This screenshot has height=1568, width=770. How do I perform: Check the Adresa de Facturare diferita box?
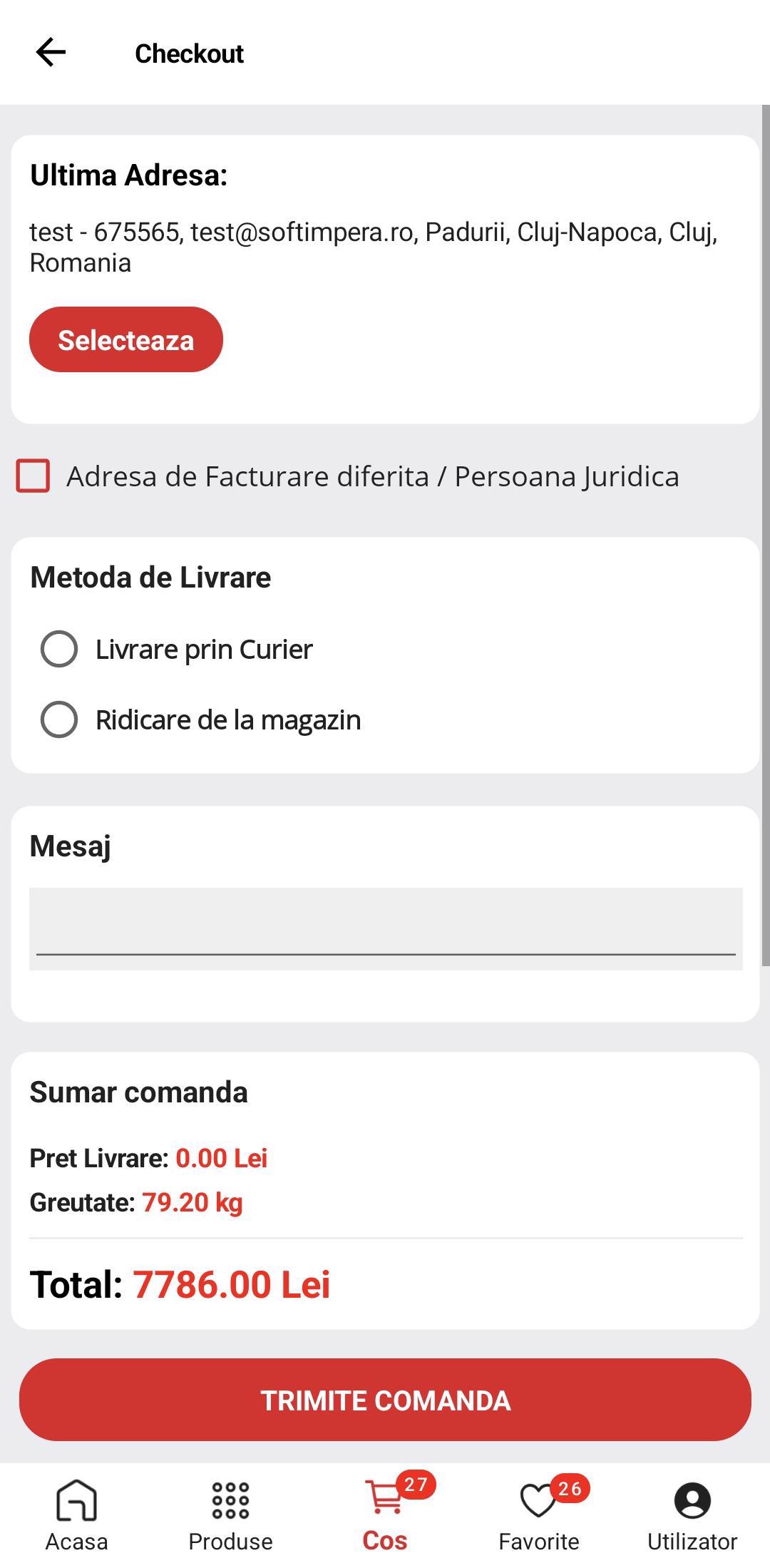tap(34, 476)
